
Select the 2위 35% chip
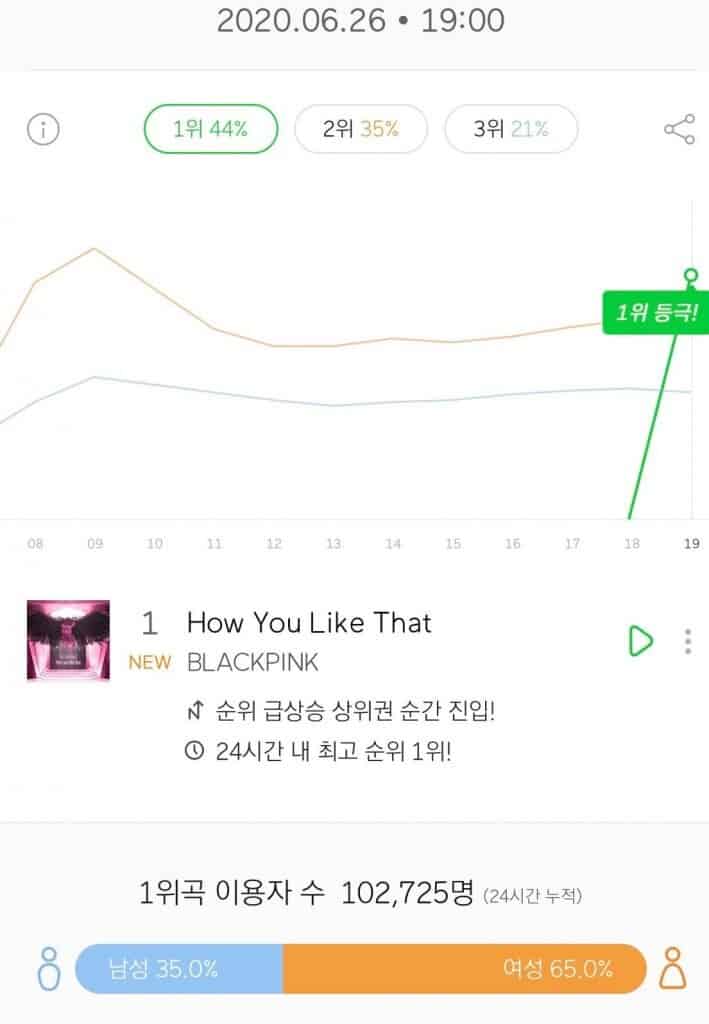361,129
